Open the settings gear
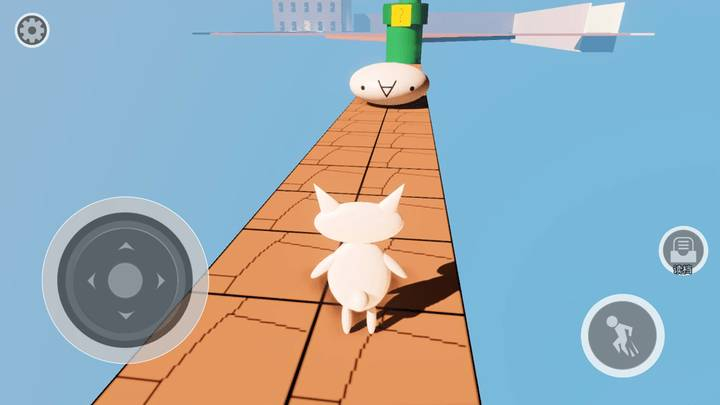 pyautogui.click(x=32, y=30)
